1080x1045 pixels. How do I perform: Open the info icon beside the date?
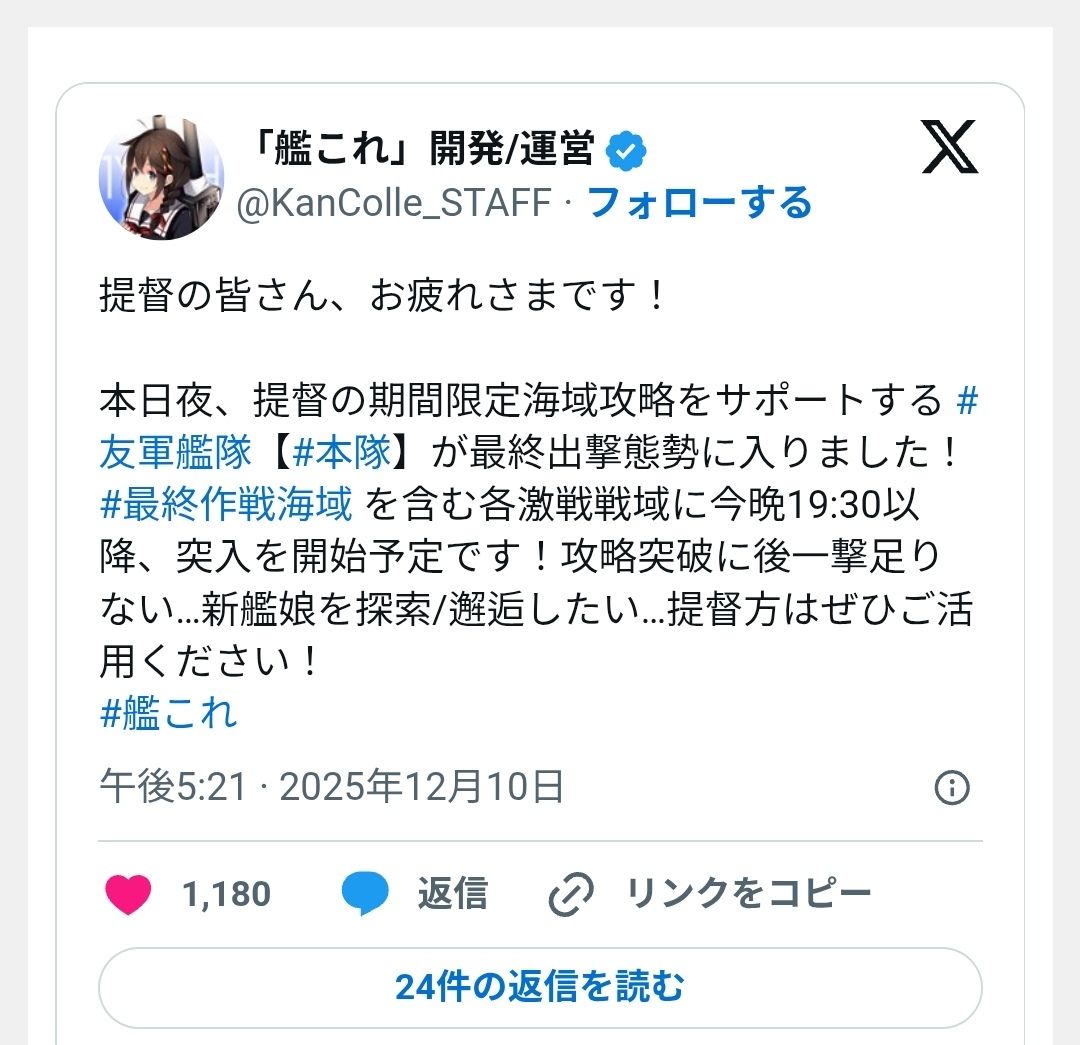point(951,788)
